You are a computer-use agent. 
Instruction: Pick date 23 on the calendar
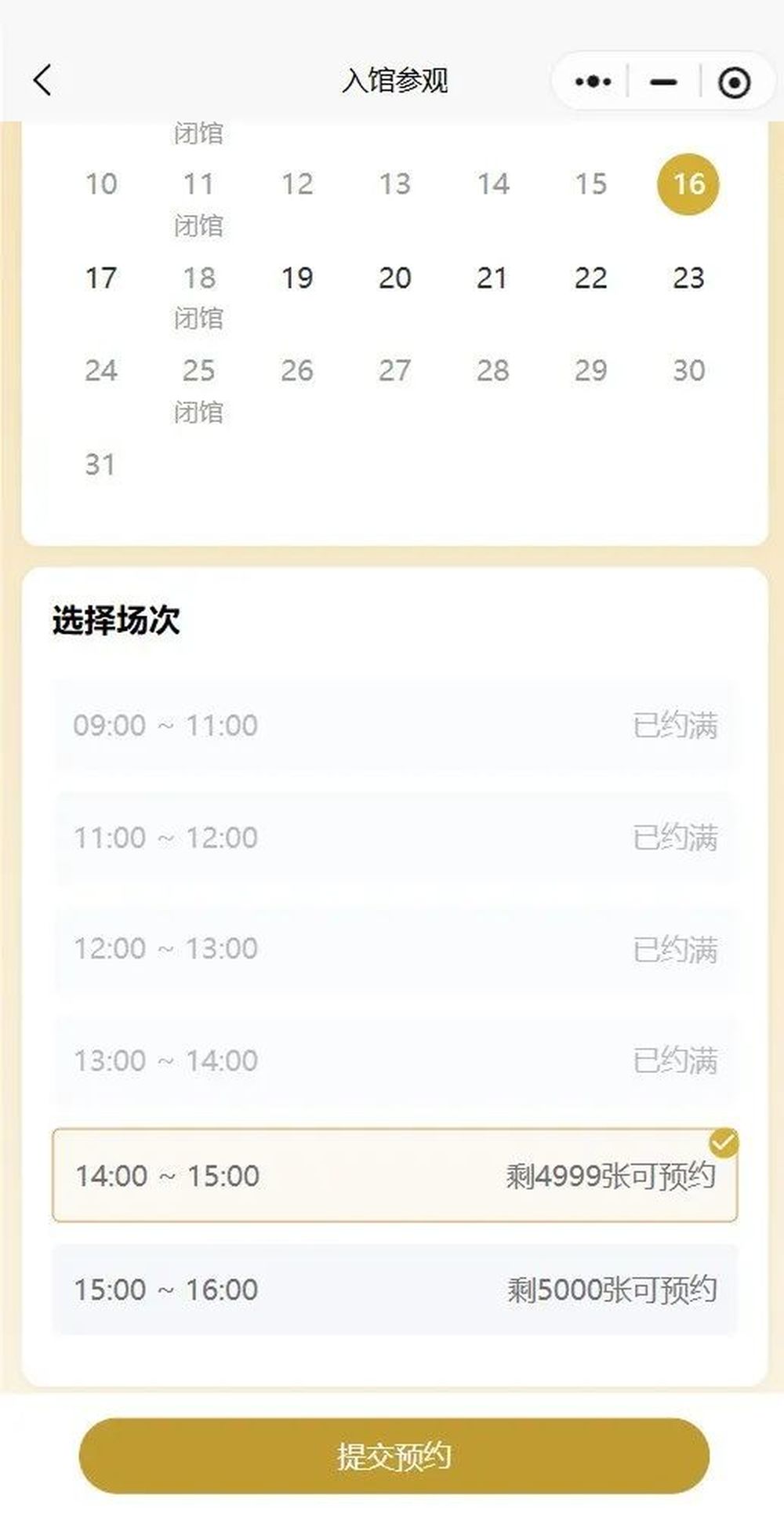click(x=688, y=278)
